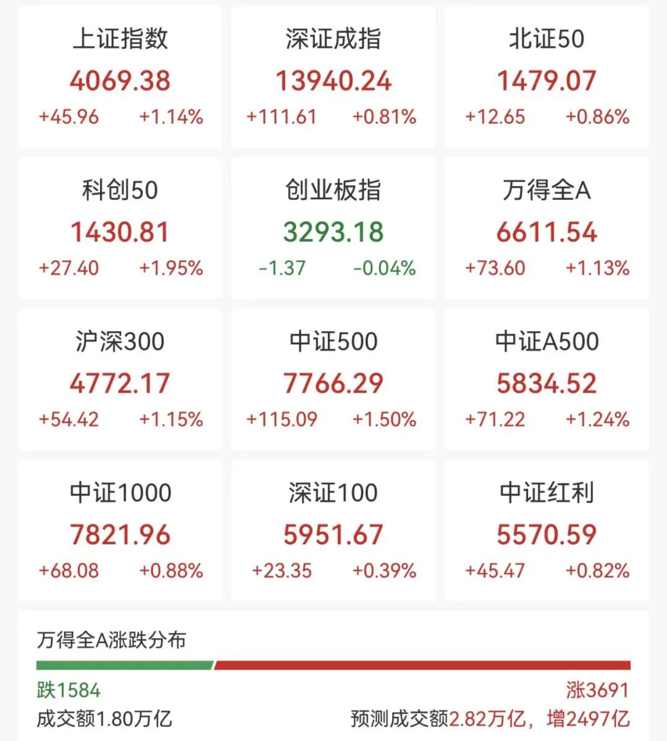The width and height of the screenshot is (667, 741).
Task: Open the 上证指数 index card
Action: tap(121, 78)
